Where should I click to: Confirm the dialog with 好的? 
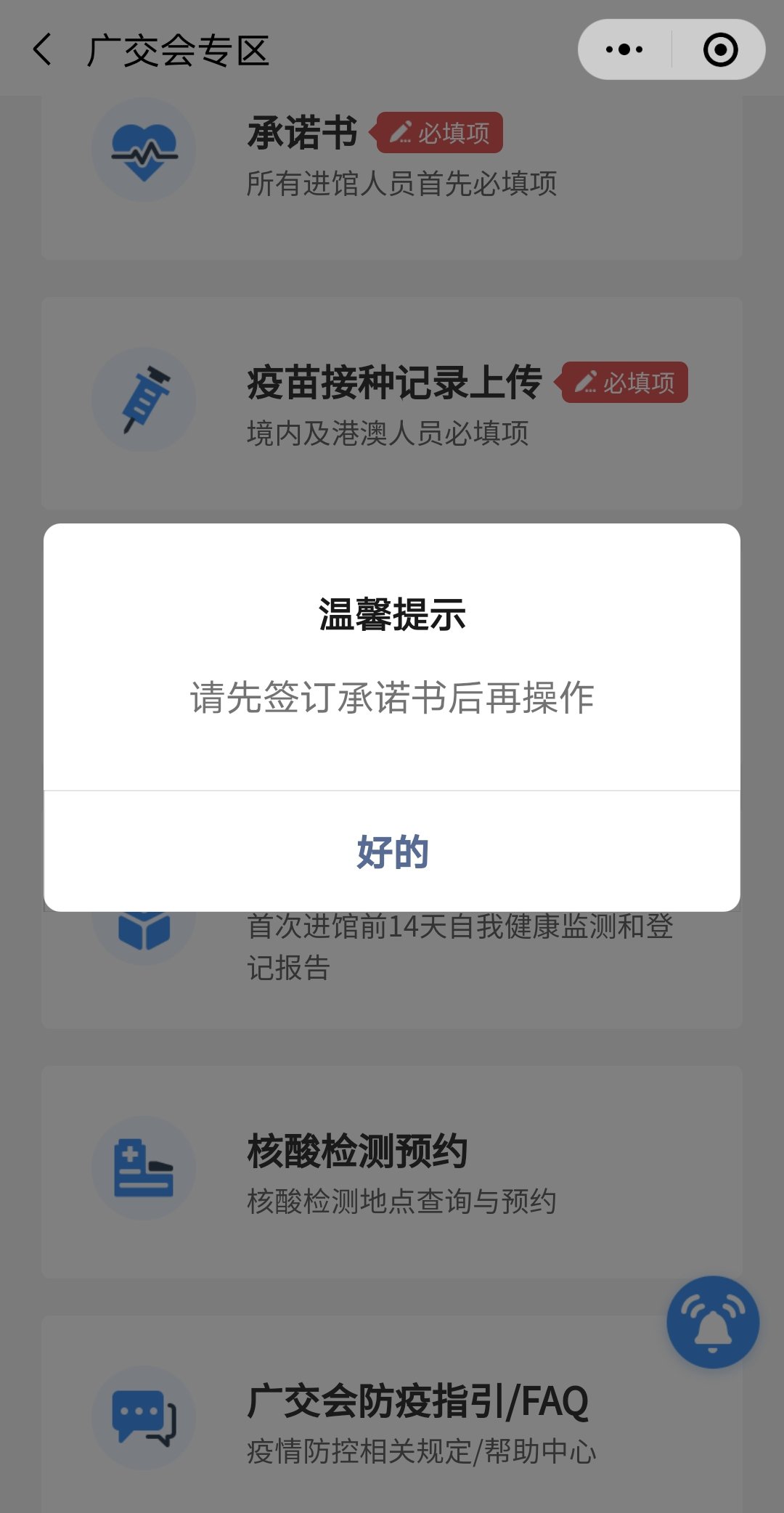coord(392,852)
